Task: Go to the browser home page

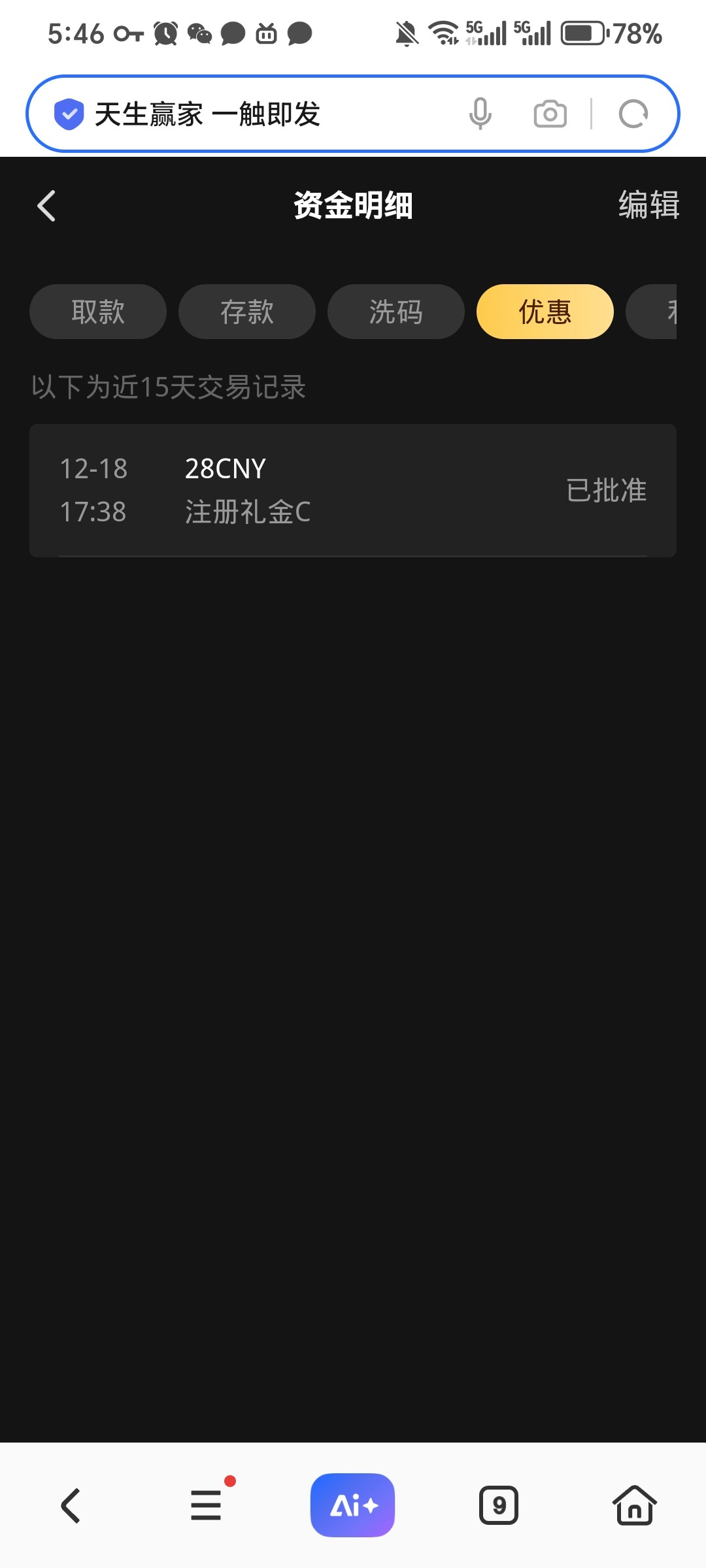Action: [634, 1506]
